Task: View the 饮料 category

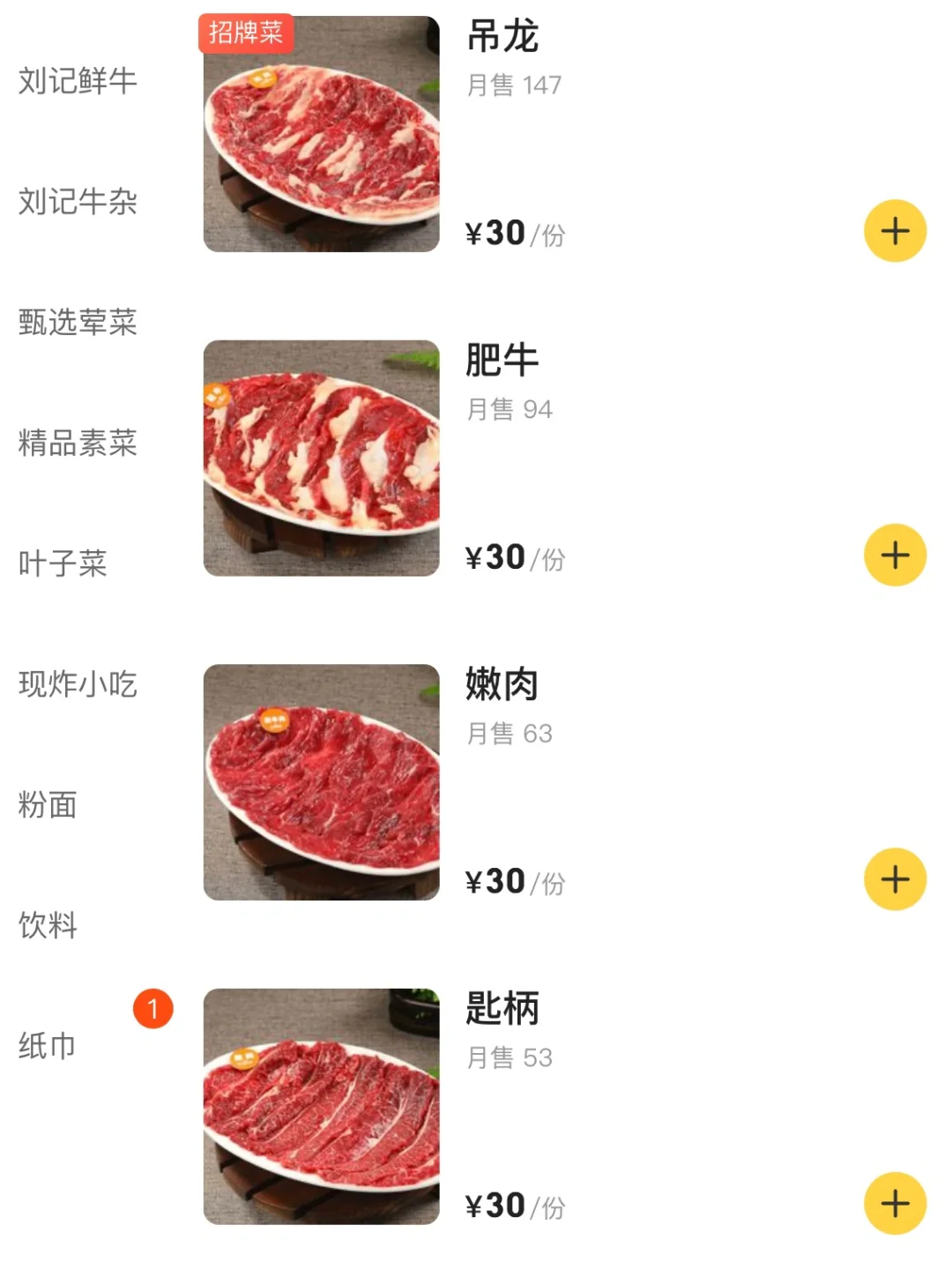Action: tap(48, 926)
